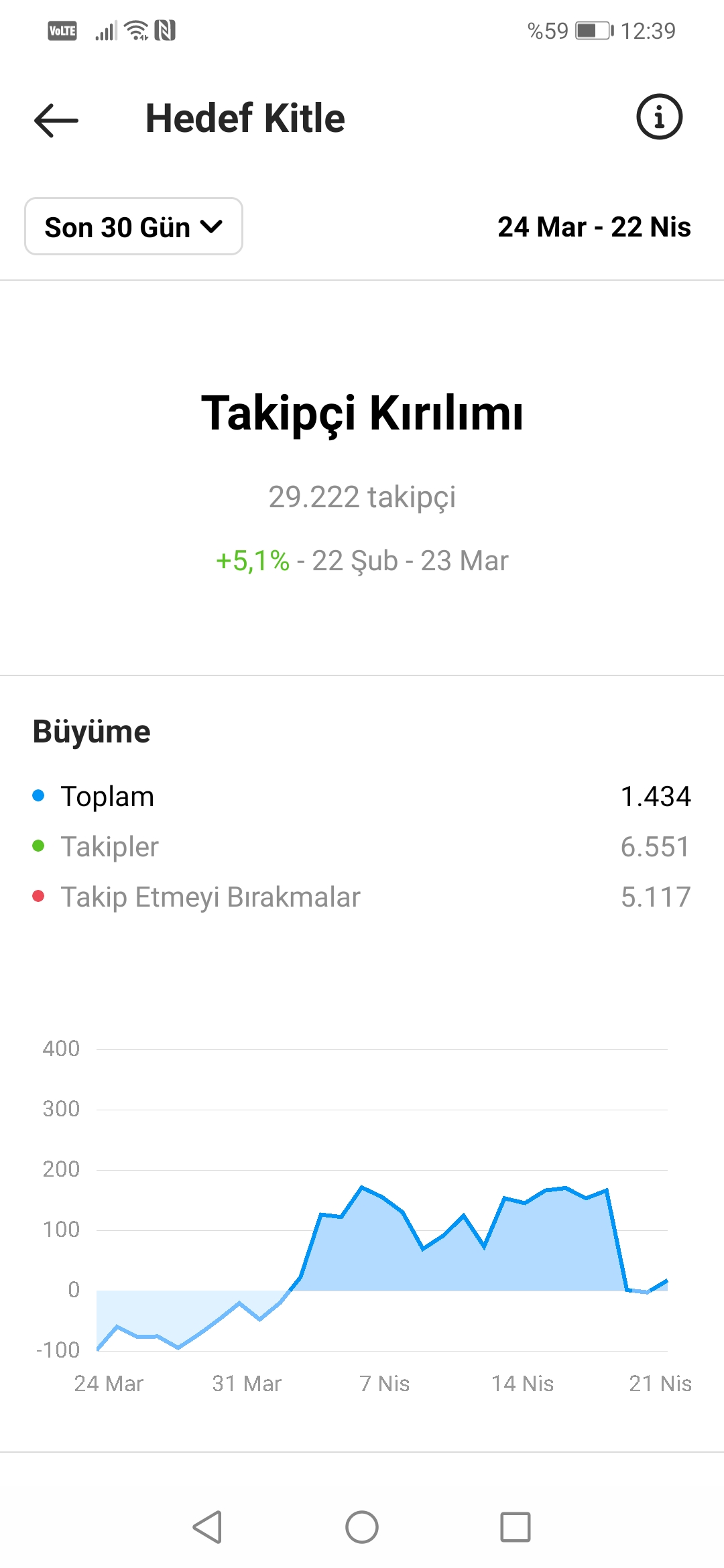Select Takip Etmeyi Bırakmalar series
The image size is (724, 1568).
pyautogui.click(x=362, y=897)
